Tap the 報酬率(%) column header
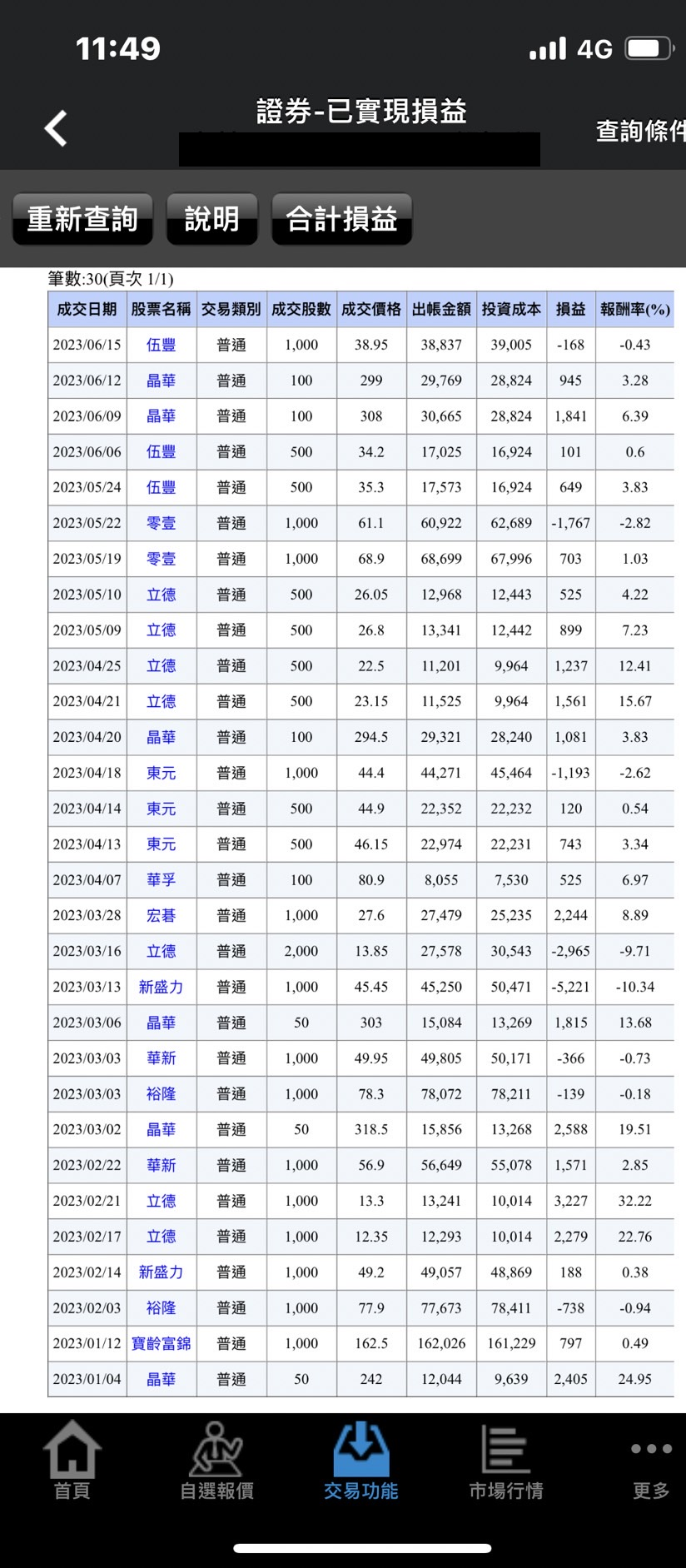 point(635,309)
